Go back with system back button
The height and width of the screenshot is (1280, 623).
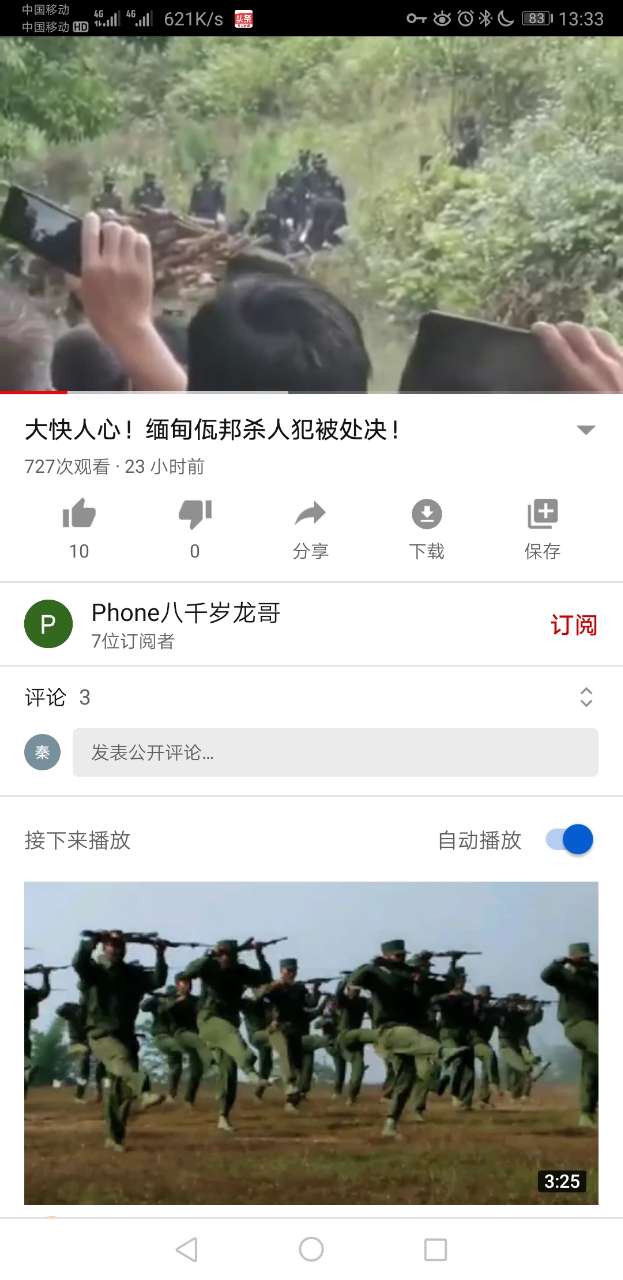186,1249
